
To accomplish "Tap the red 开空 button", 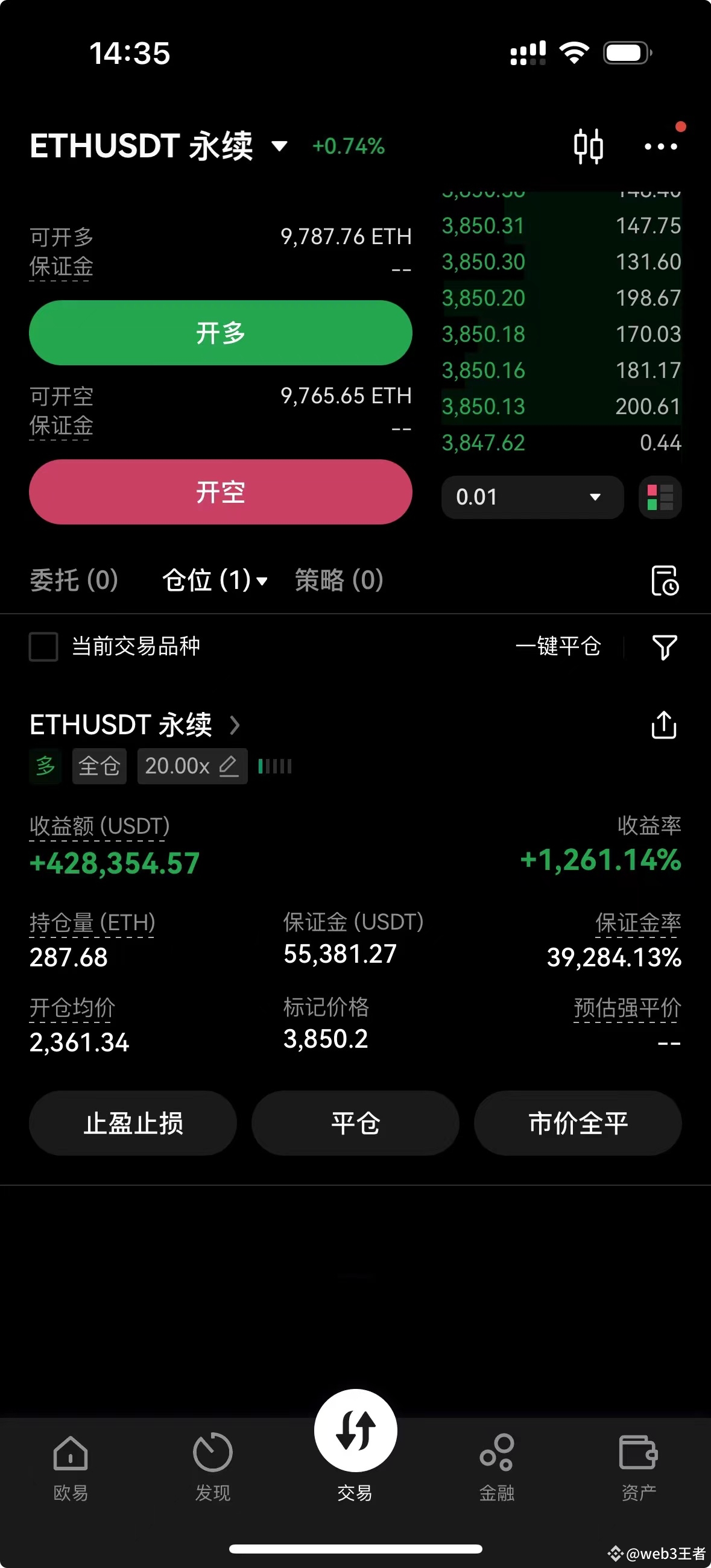I will [220, 492].
